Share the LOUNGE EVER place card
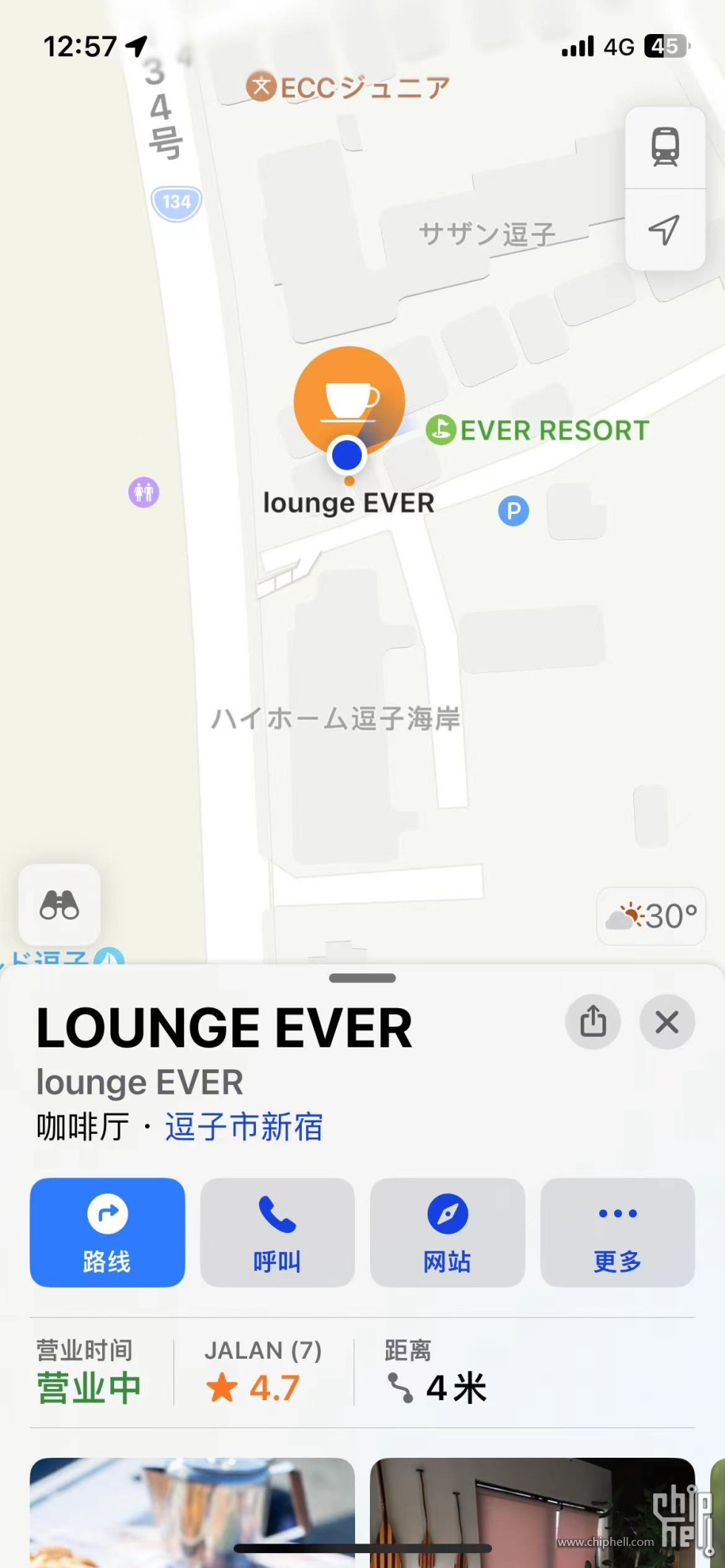725x1568 pixels. coord(593,1022)
